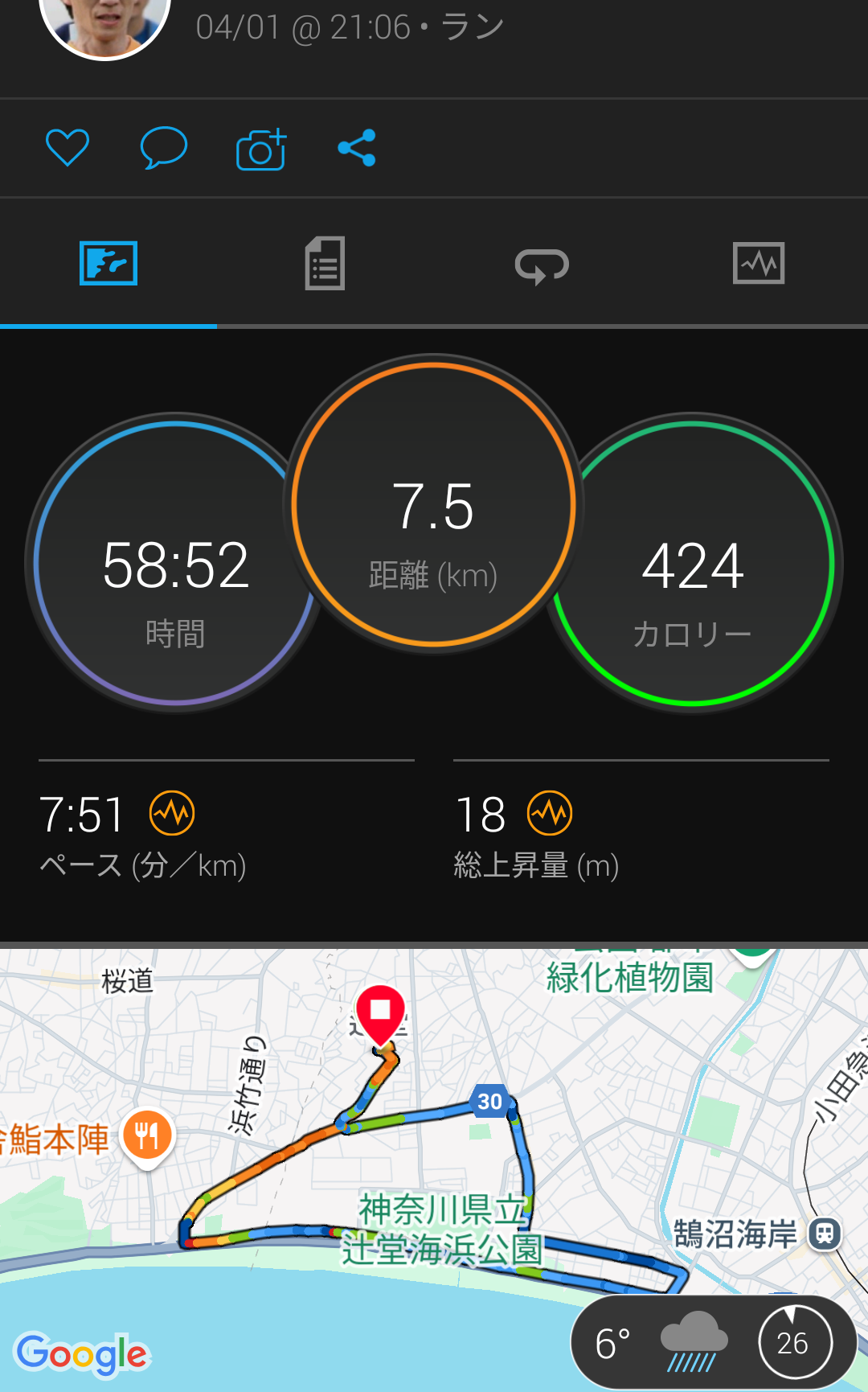
Task: Like this run activity
Action: pyautogui.click(x=68, y=148)
